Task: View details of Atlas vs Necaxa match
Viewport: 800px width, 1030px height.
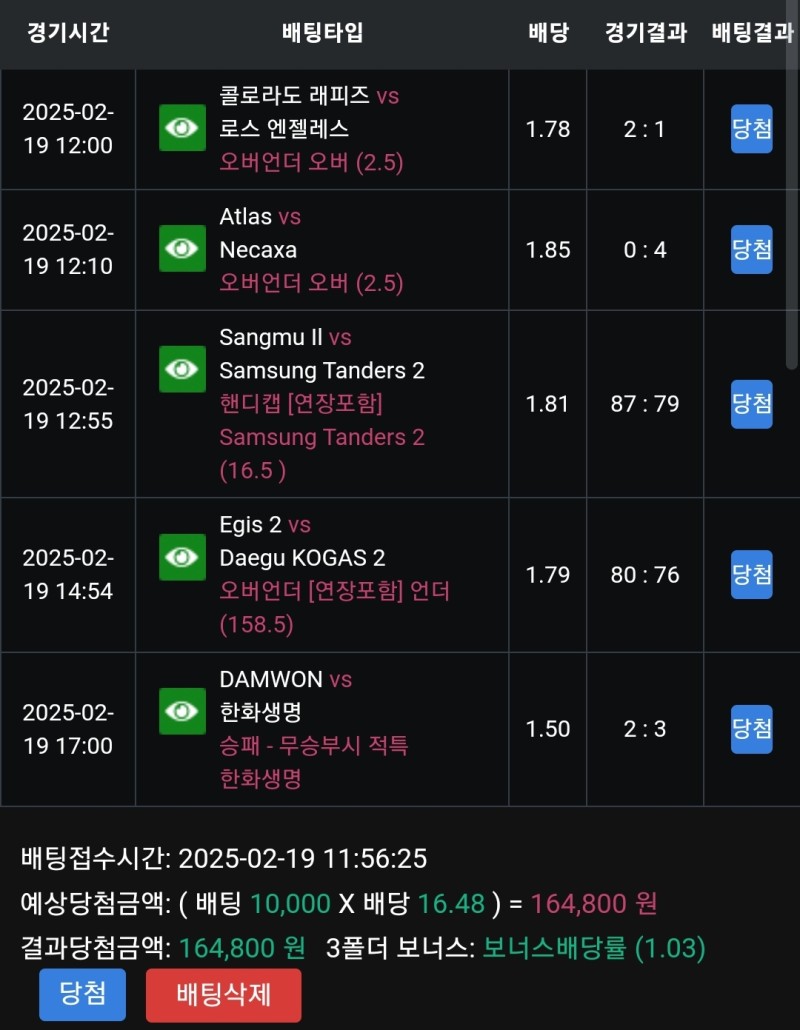Action: point(182,249)
